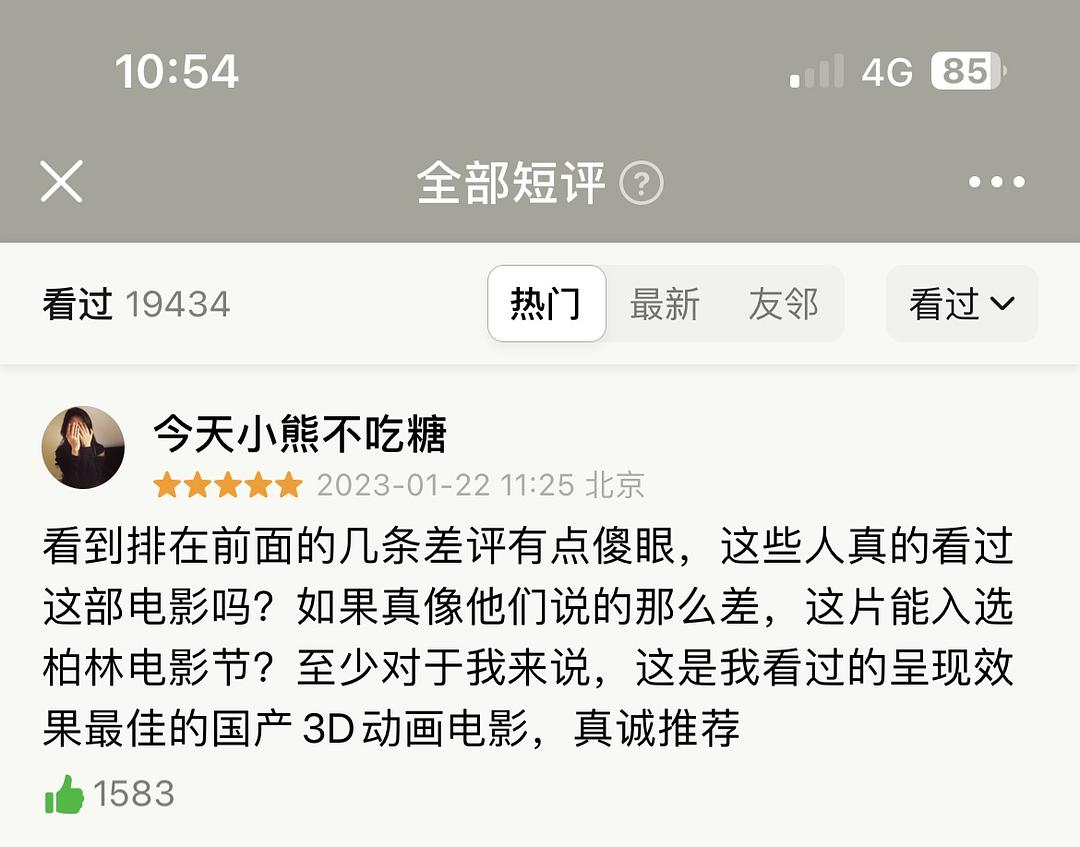Tap the help icon beside 全部短评

point(641,184)
